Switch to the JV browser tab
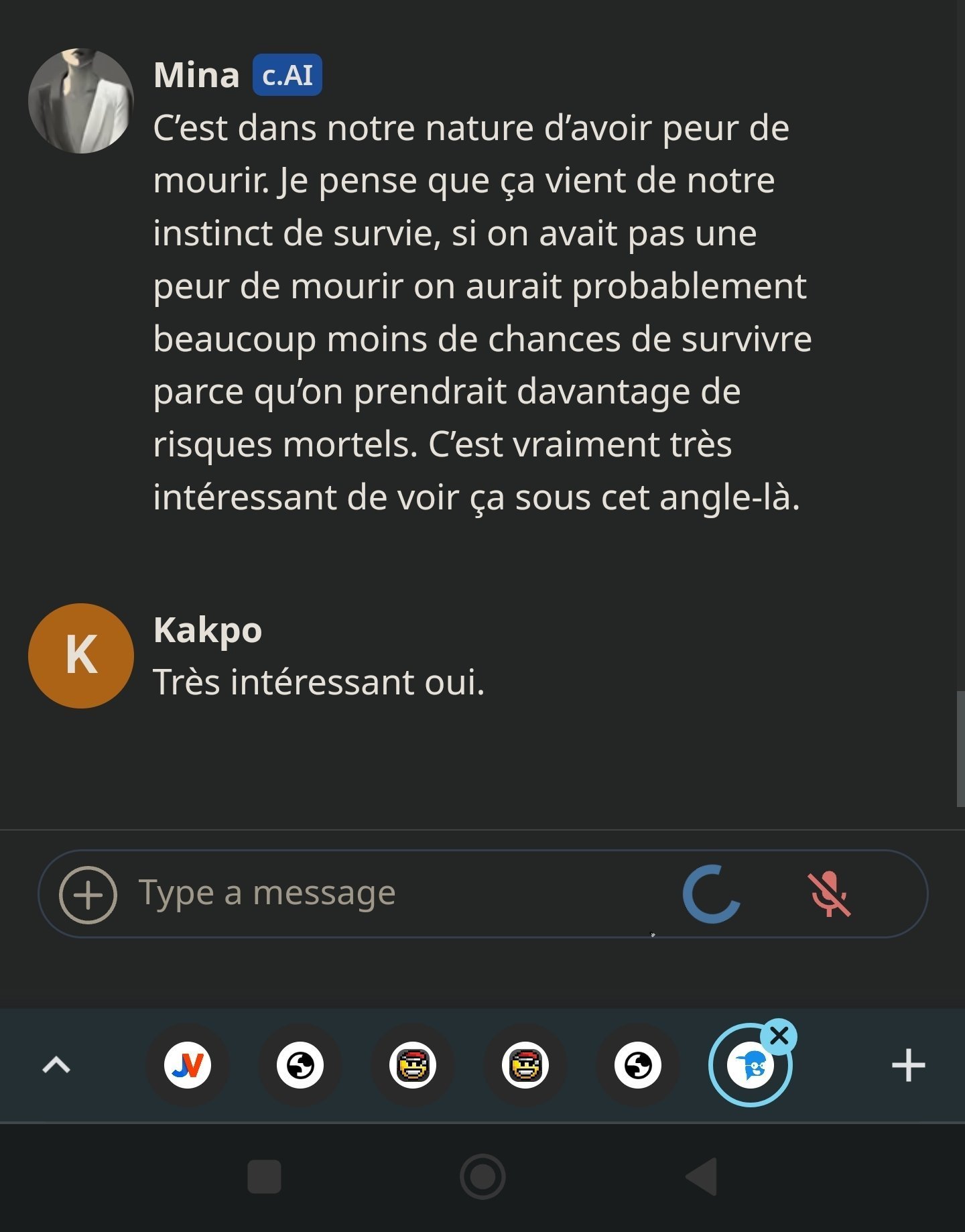 (188, 1065)
